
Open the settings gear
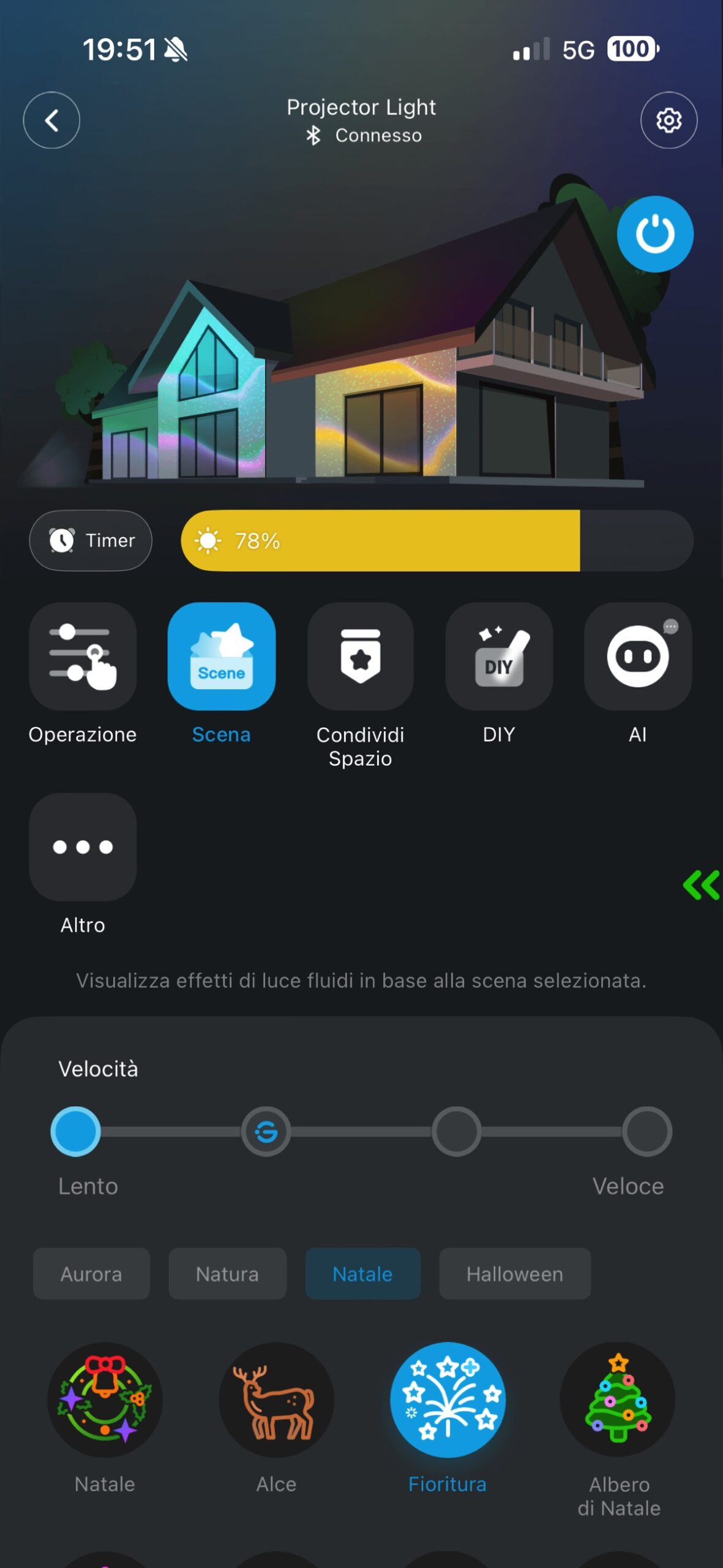point(669,120)
